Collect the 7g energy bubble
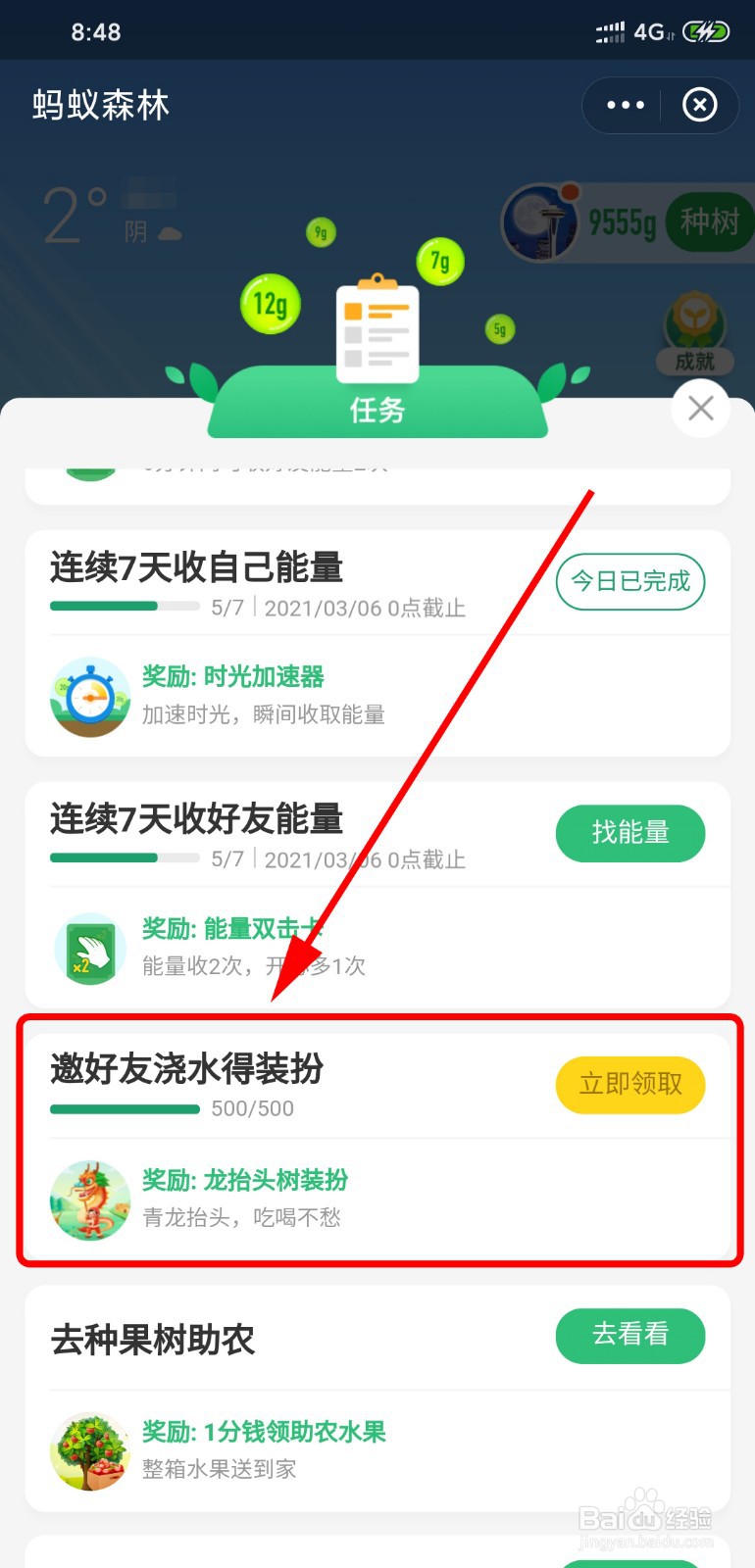 440,263
